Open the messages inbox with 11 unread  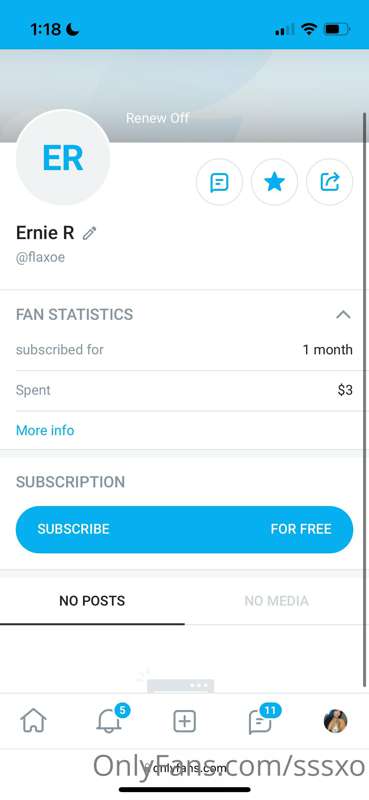tap(261, 720)
